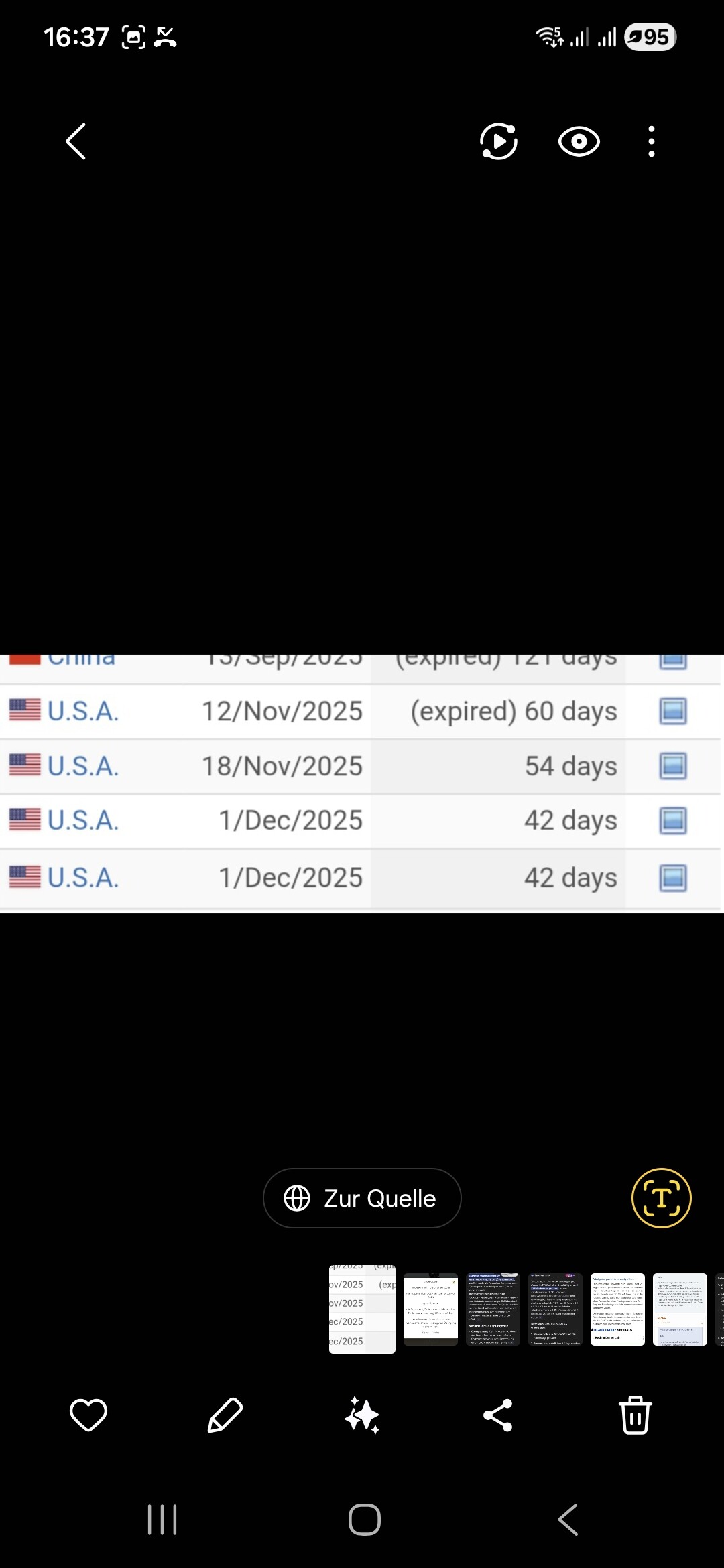Tap the motion play icon in the top bar
Viewport: 724px width, 1568px height.
coord(499,141)
